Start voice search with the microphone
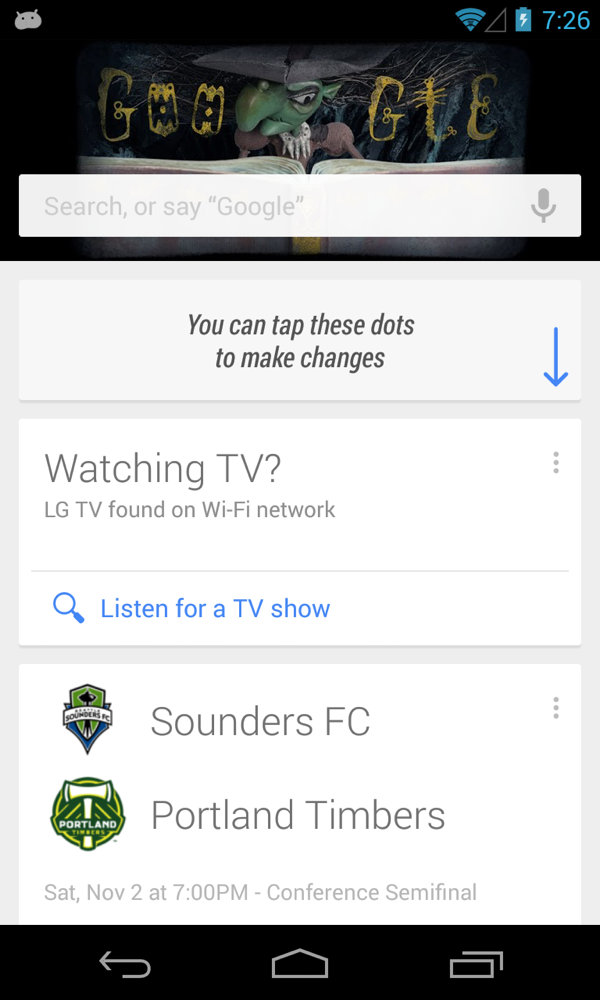 [x=543, y=206]
